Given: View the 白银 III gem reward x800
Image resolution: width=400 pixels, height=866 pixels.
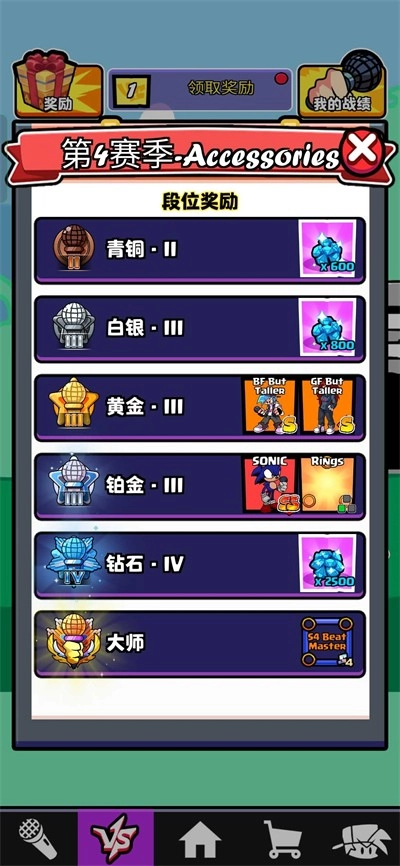Looking at the screenshot, I should (328, 328).
